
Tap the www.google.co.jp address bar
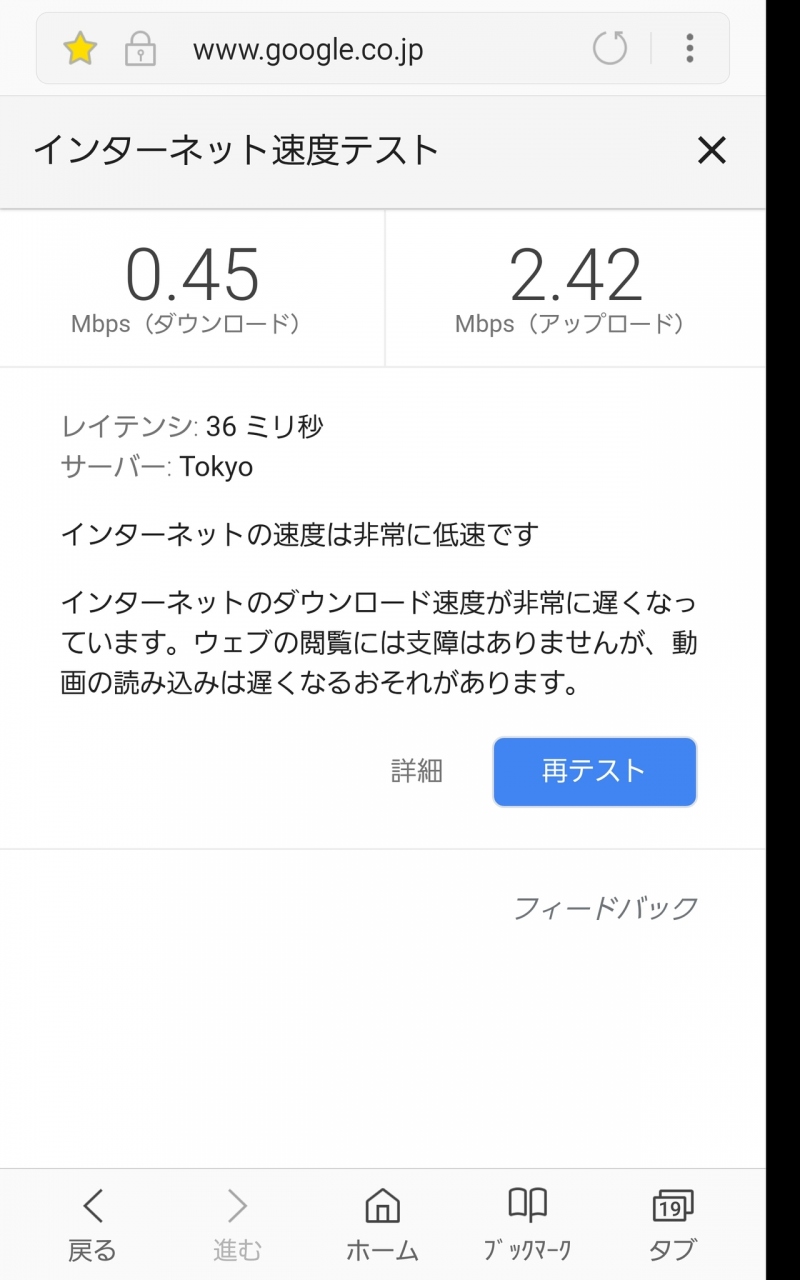(308, 49)
